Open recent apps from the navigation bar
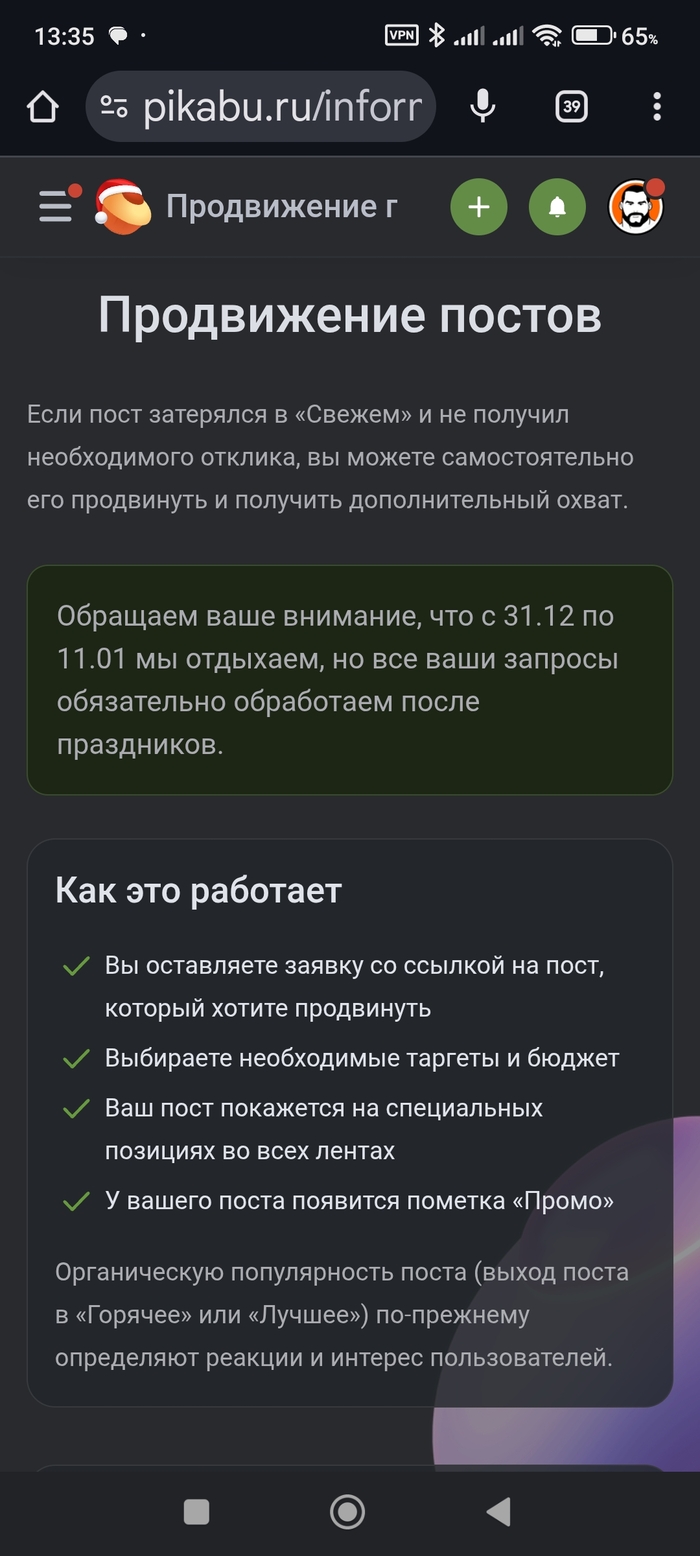Screen dimensions: 700x1556 click(x=197, y=1512)
